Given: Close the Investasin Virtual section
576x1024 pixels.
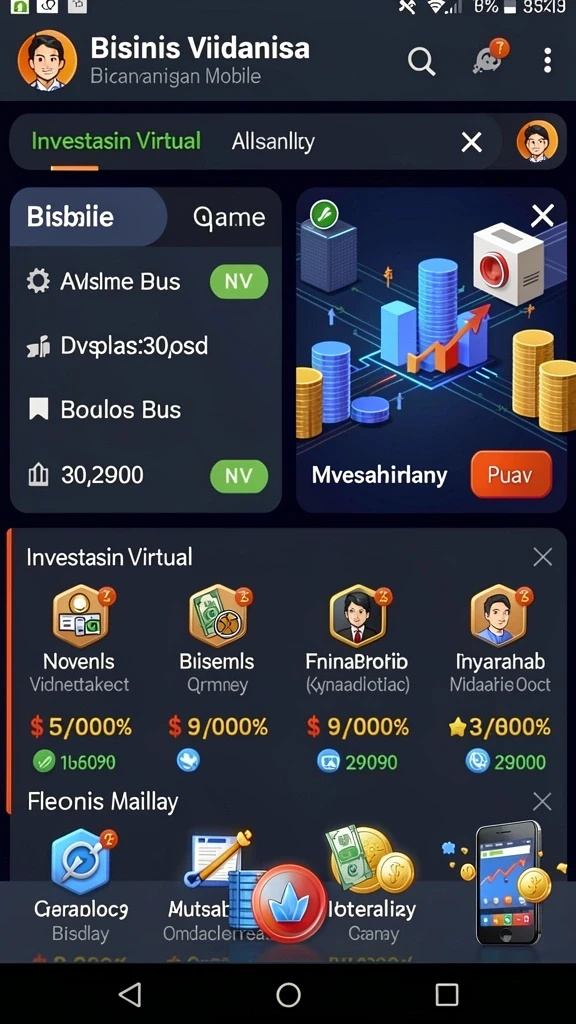Looking at the screenshot, I should click(543, 557).
